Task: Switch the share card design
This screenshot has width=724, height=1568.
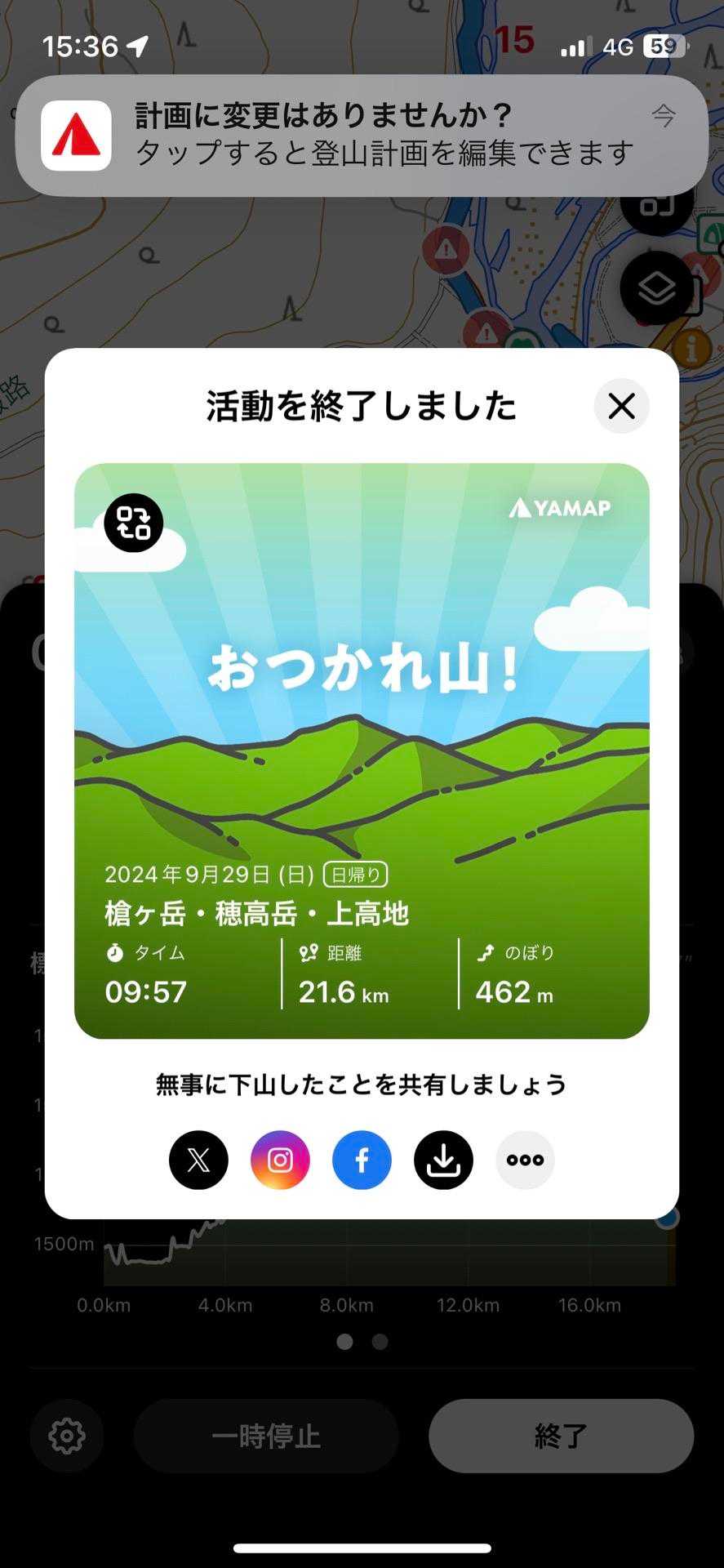Action: pos(134,523)
